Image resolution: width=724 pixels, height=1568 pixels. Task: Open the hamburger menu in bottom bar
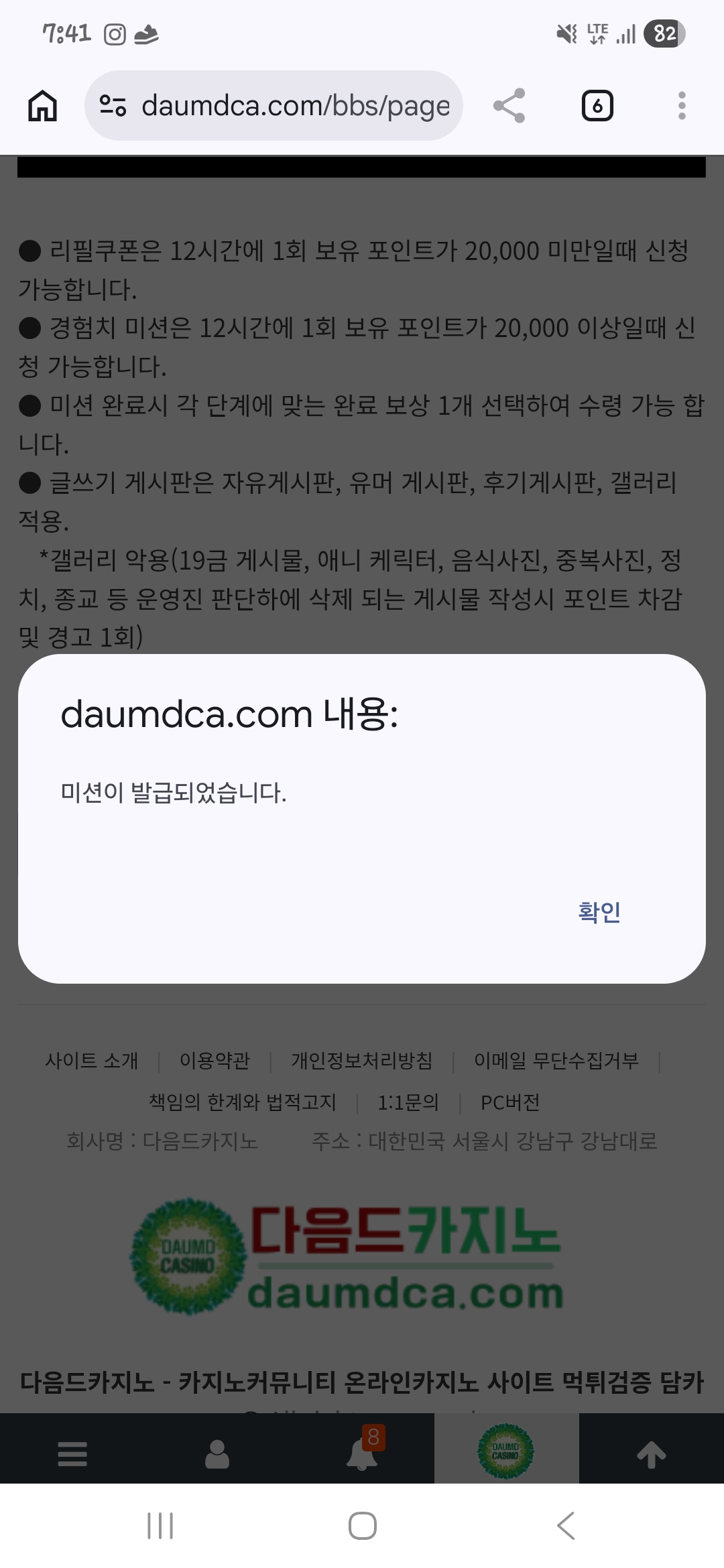[x=72, y=1453]
